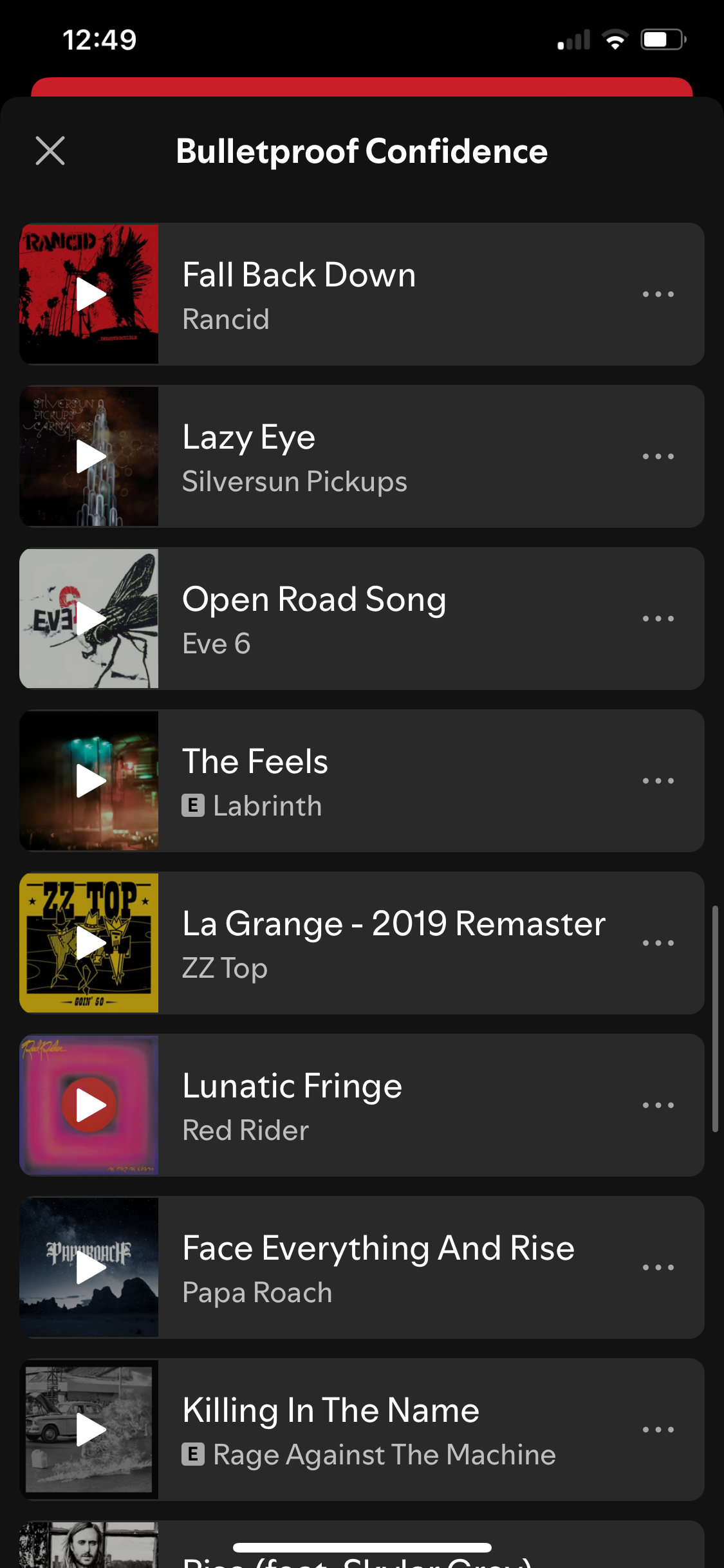This screenshot has height=1568, width=724.
Task: Play La Grange by ZZ Top
Action: pos(89,943)
